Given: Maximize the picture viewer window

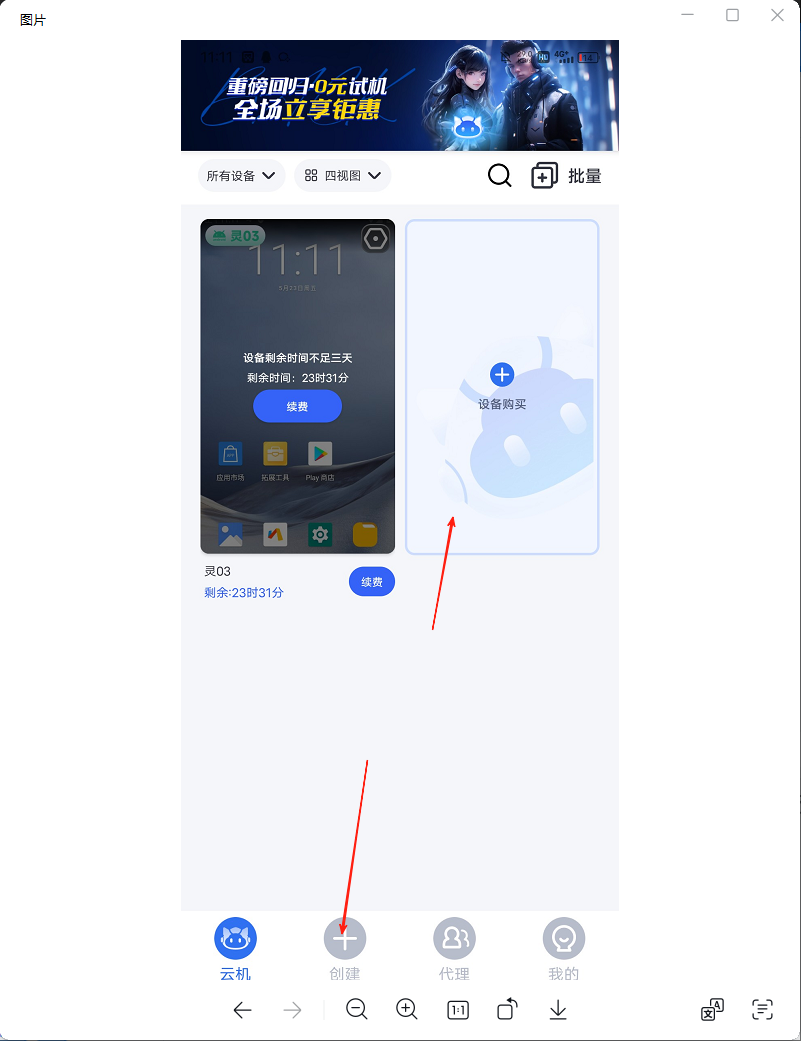Looking at the screenshot, I should [x=733, y=15].
